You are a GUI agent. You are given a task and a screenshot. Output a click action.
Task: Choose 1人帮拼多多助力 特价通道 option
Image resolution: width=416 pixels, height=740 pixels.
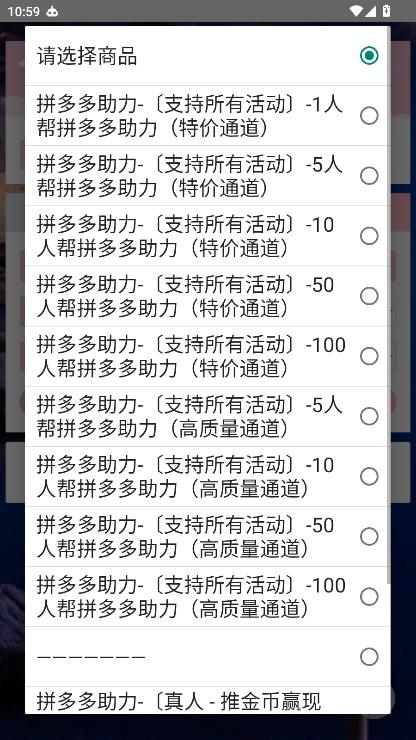[x=208, y=116]
